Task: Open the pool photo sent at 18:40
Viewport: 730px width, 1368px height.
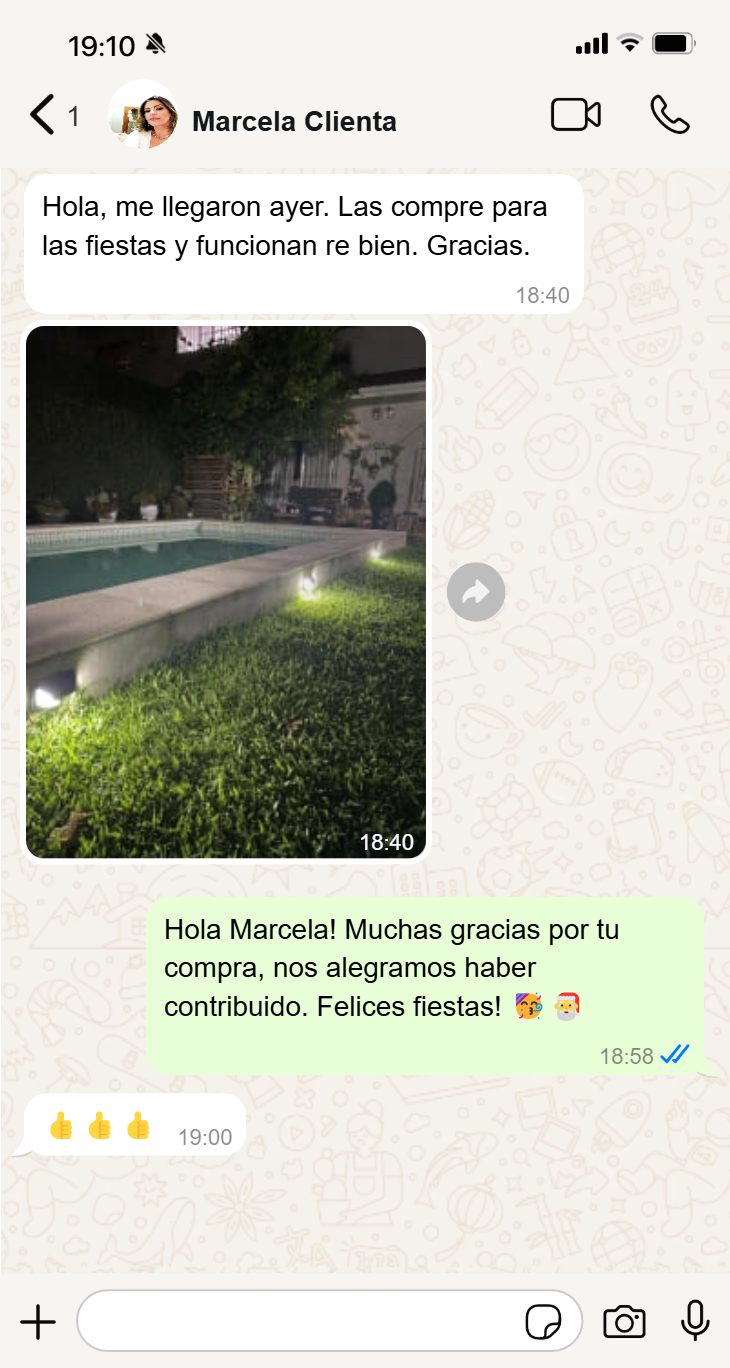Action: click(x=226, y=592)
